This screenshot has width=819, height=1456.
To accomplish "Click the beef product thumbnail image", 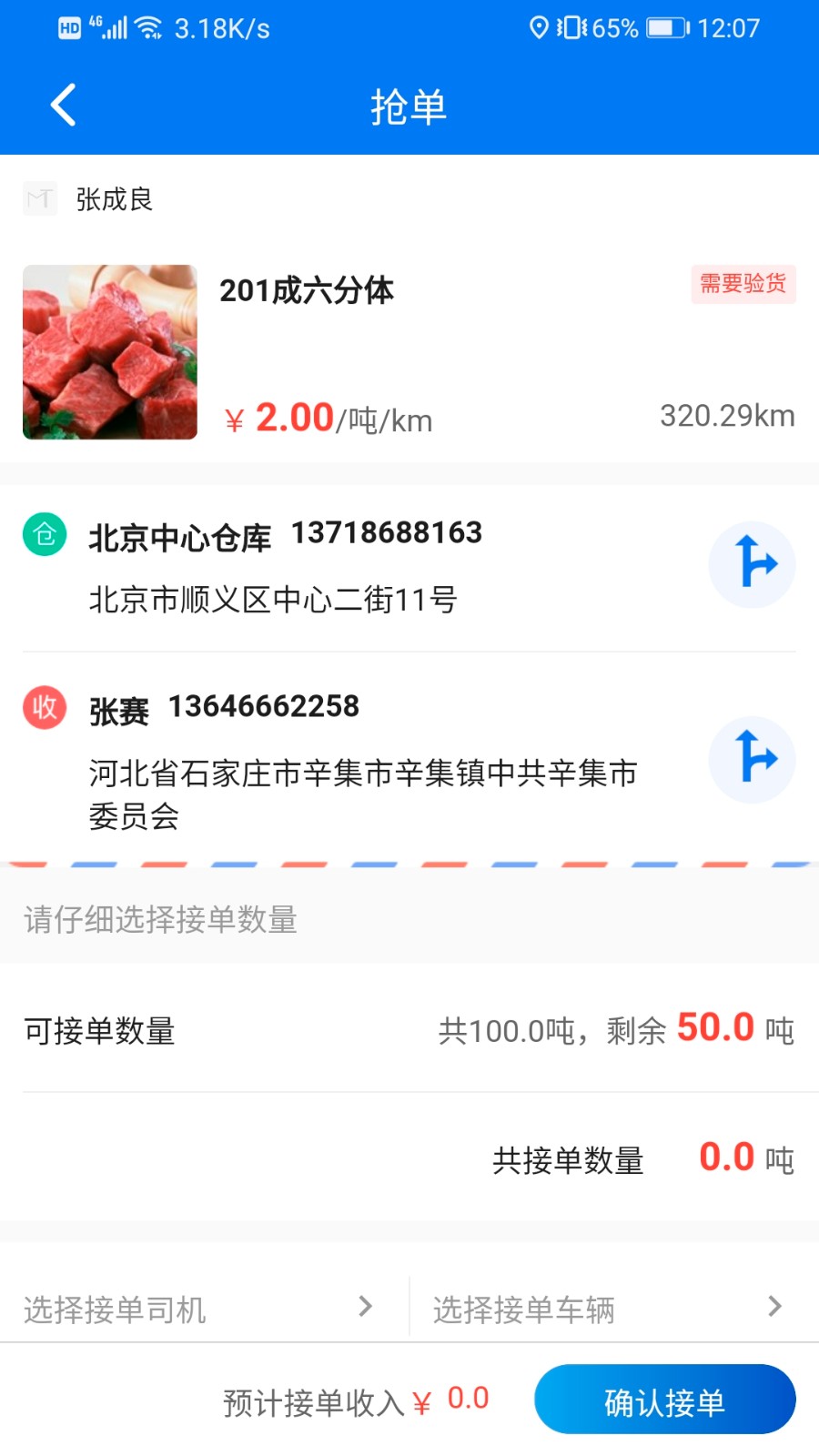I will tap(109, 353).
